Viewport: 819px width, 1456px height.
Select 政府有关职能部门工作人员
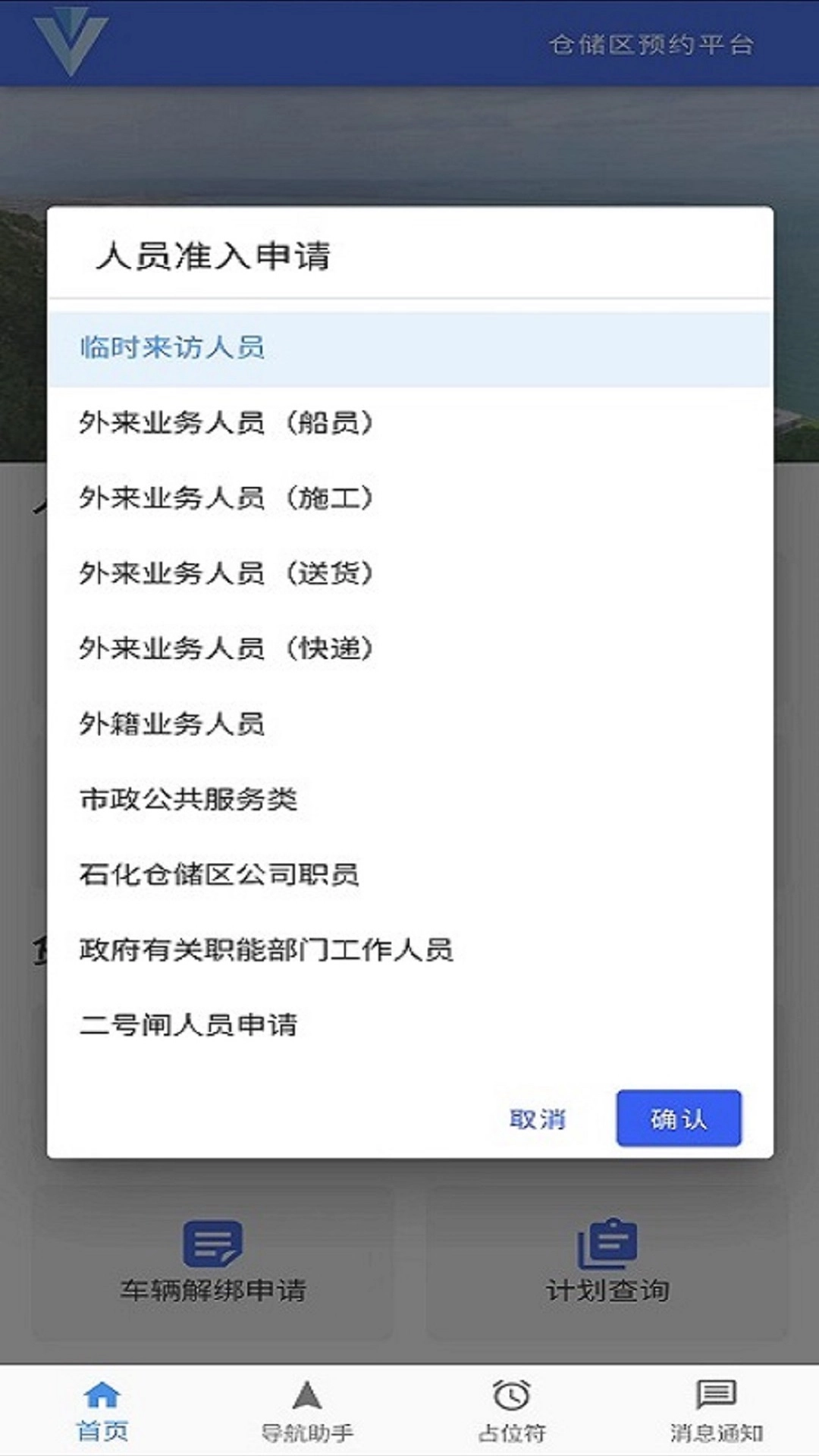(x=409, y=949)
